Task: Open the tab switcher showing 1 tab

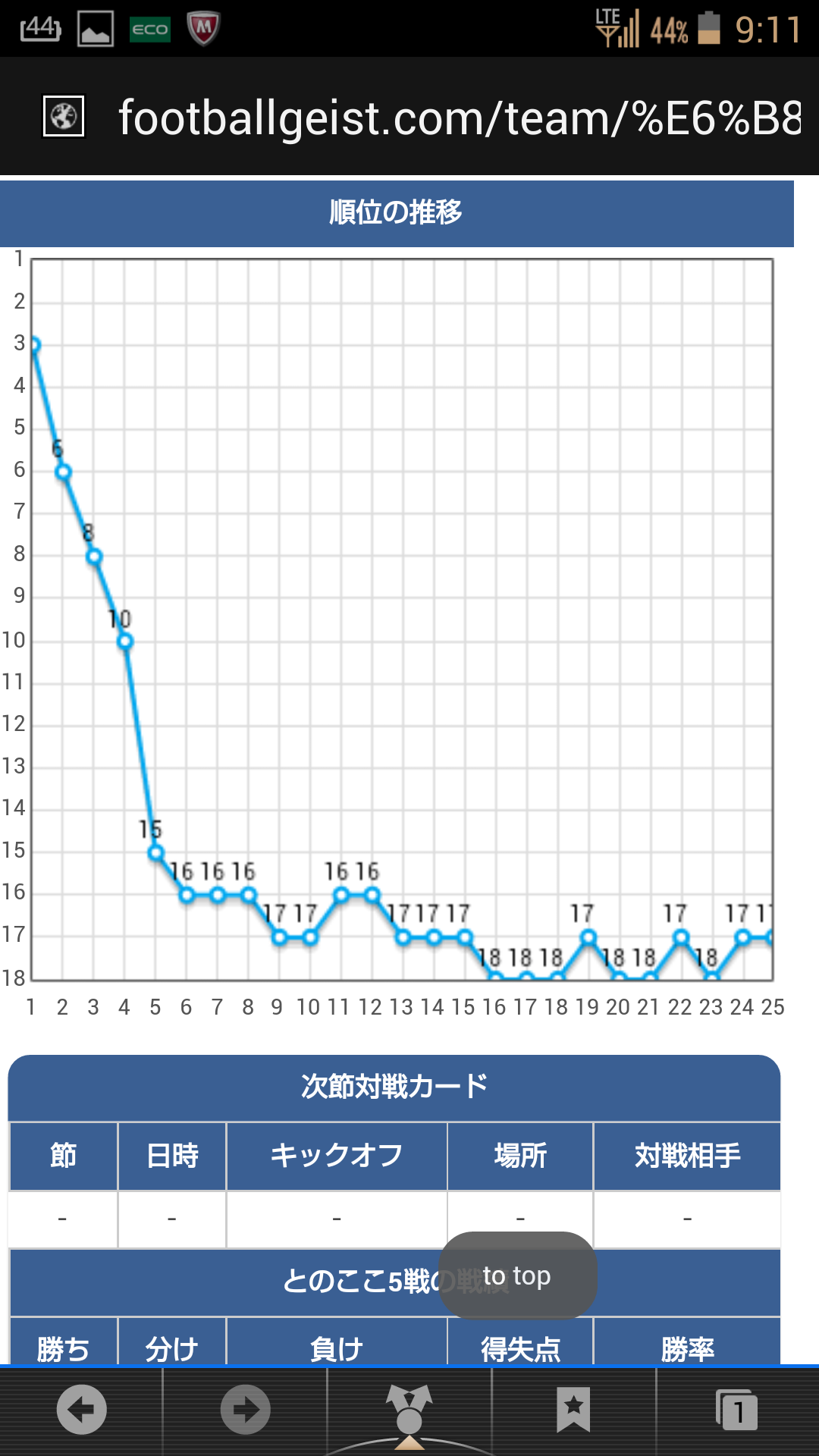Action: pos(737,1410)
